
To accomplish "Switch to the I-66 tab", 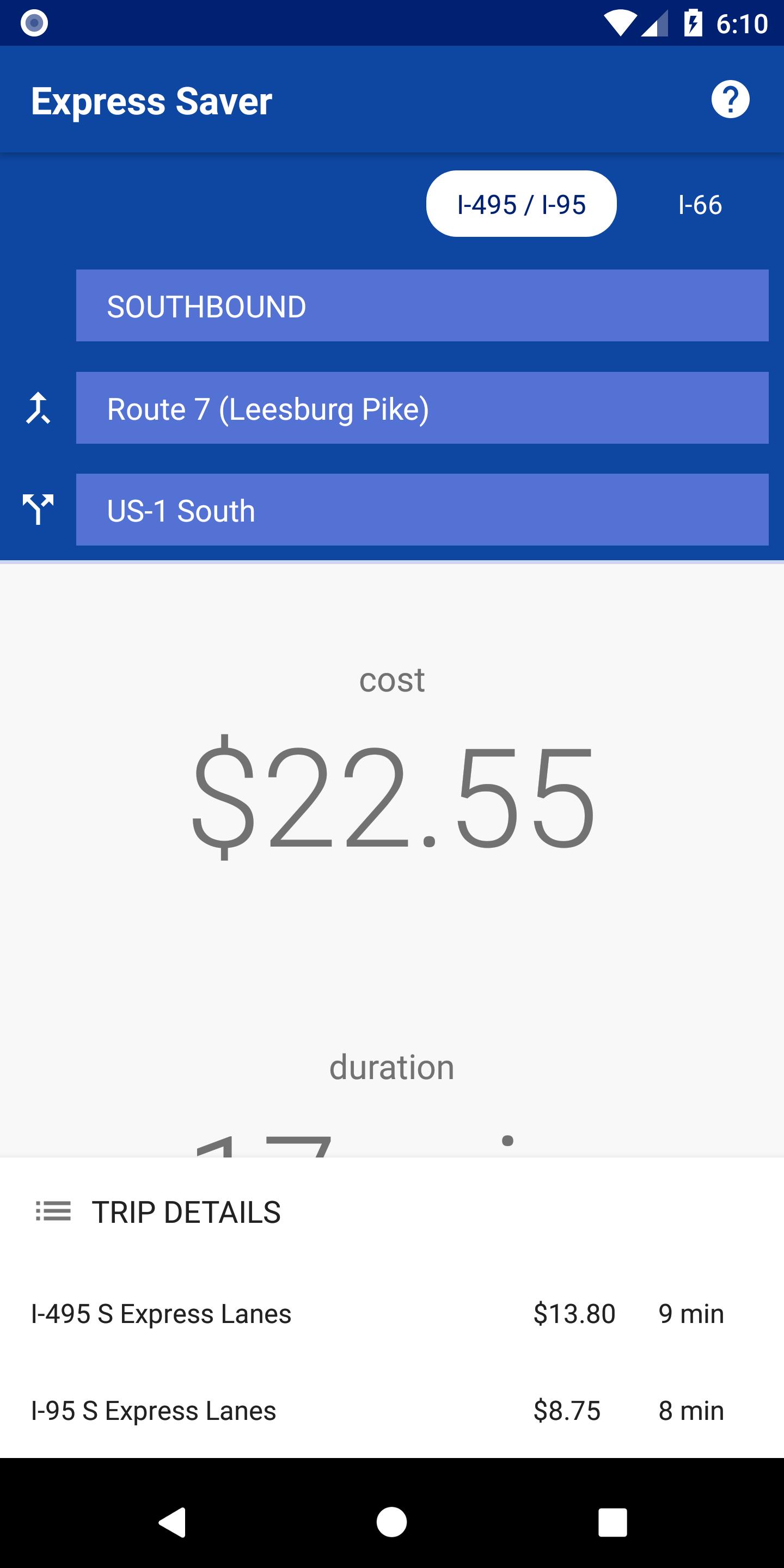I will point(700,205).
